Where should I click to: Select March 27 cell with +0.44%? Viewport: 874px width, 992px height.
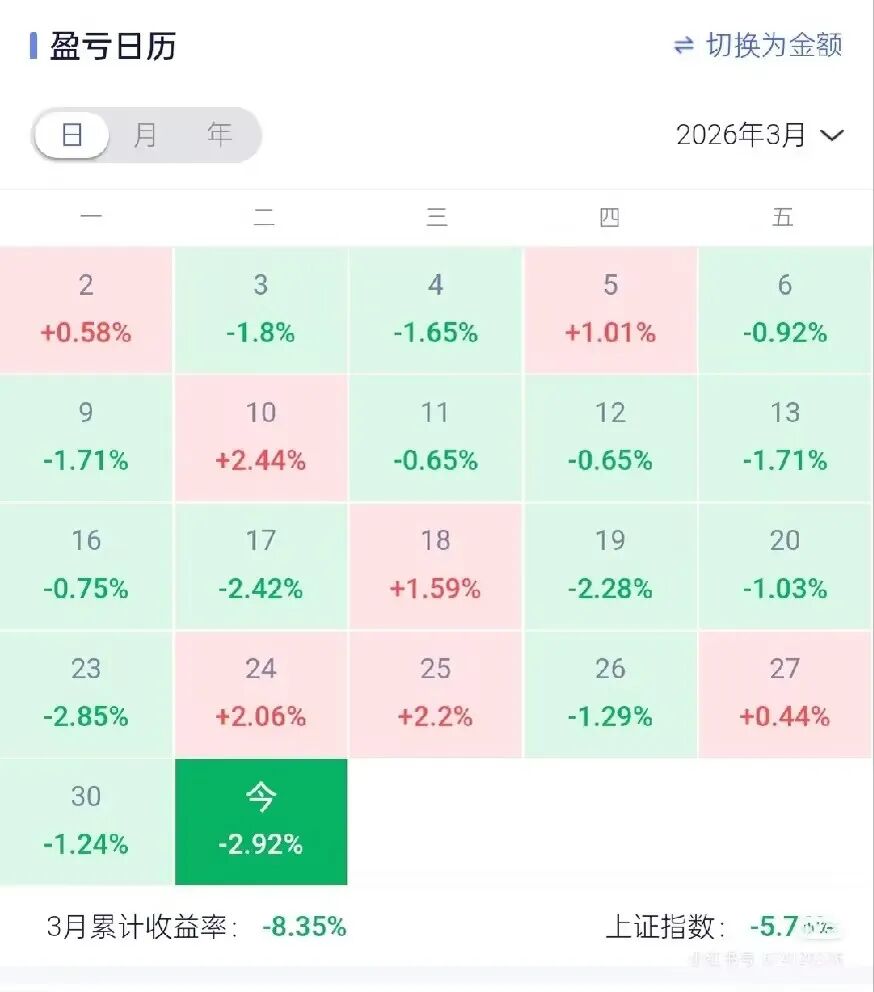(785, 692)
